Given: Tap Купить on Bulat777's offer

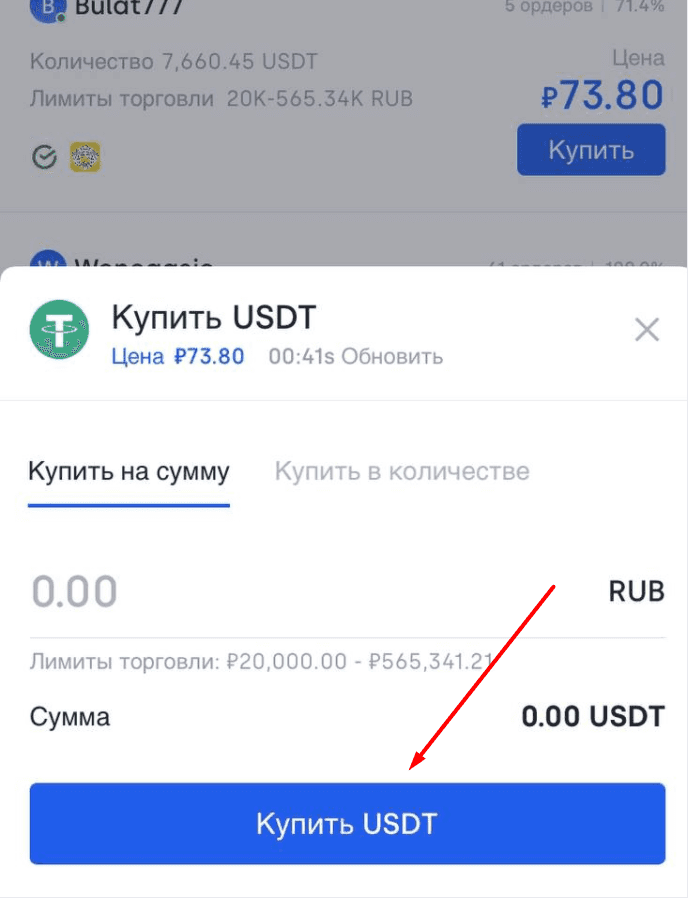Looking at the screenshot, I should (590, 151).
